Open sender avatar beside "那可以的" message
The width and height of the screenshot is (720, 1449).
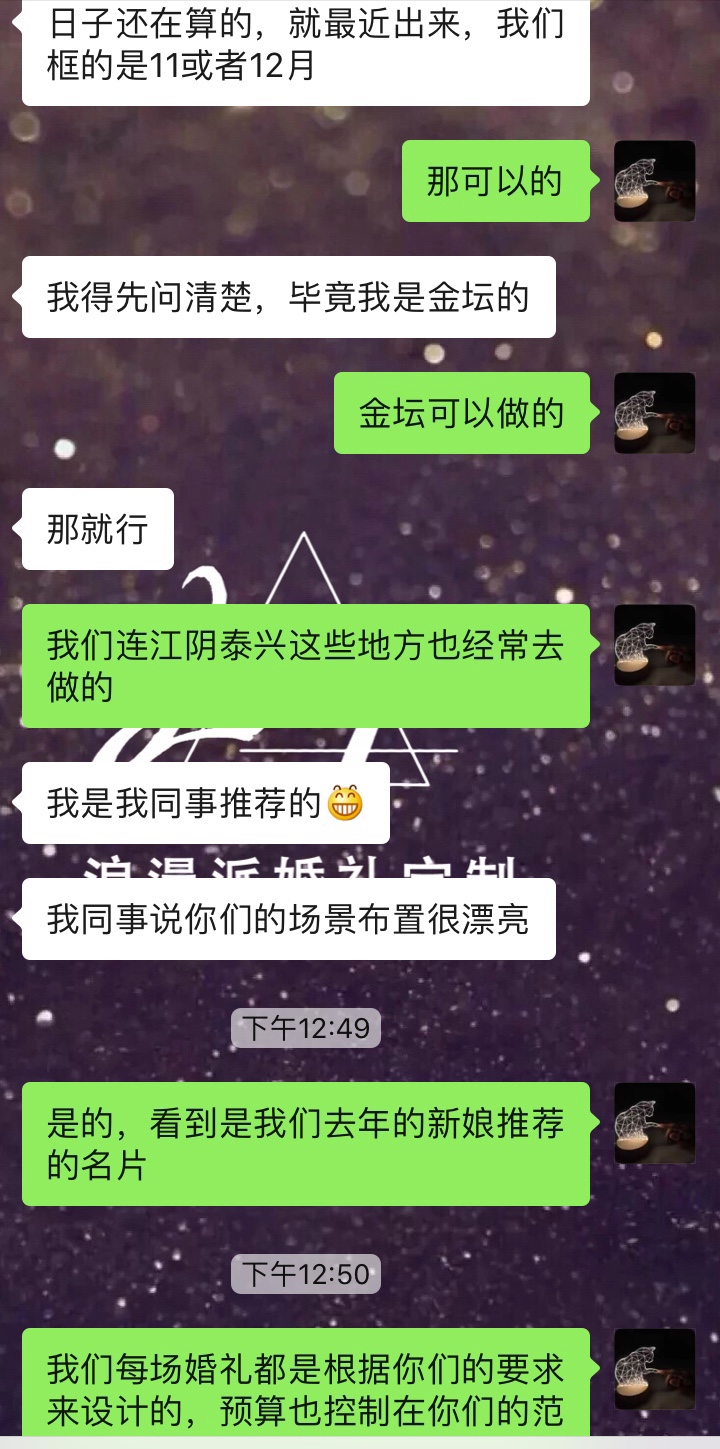tap(654, 181)
